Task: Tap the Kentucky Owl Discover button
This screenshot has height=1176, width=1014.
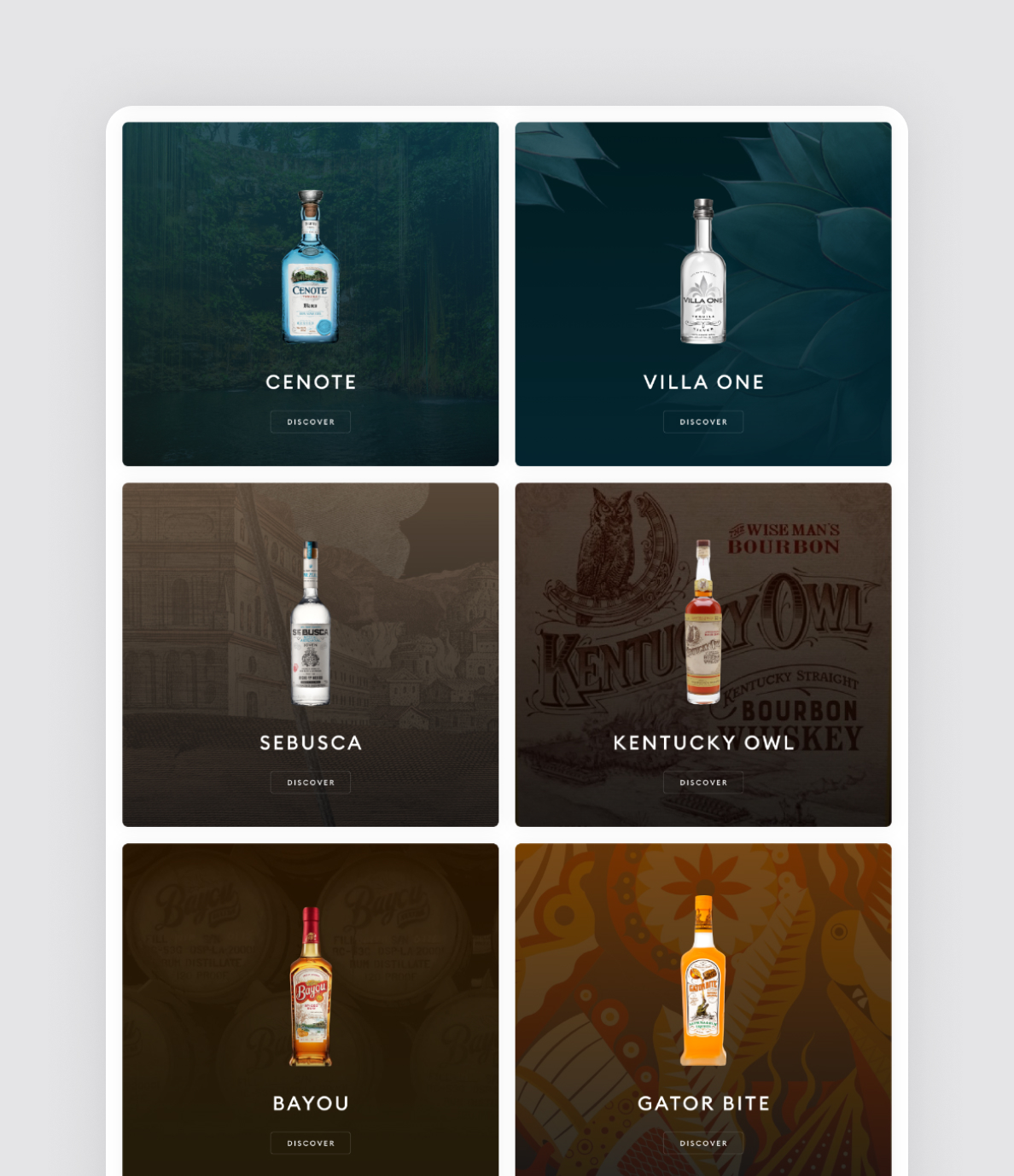Action: pos(702,783)
